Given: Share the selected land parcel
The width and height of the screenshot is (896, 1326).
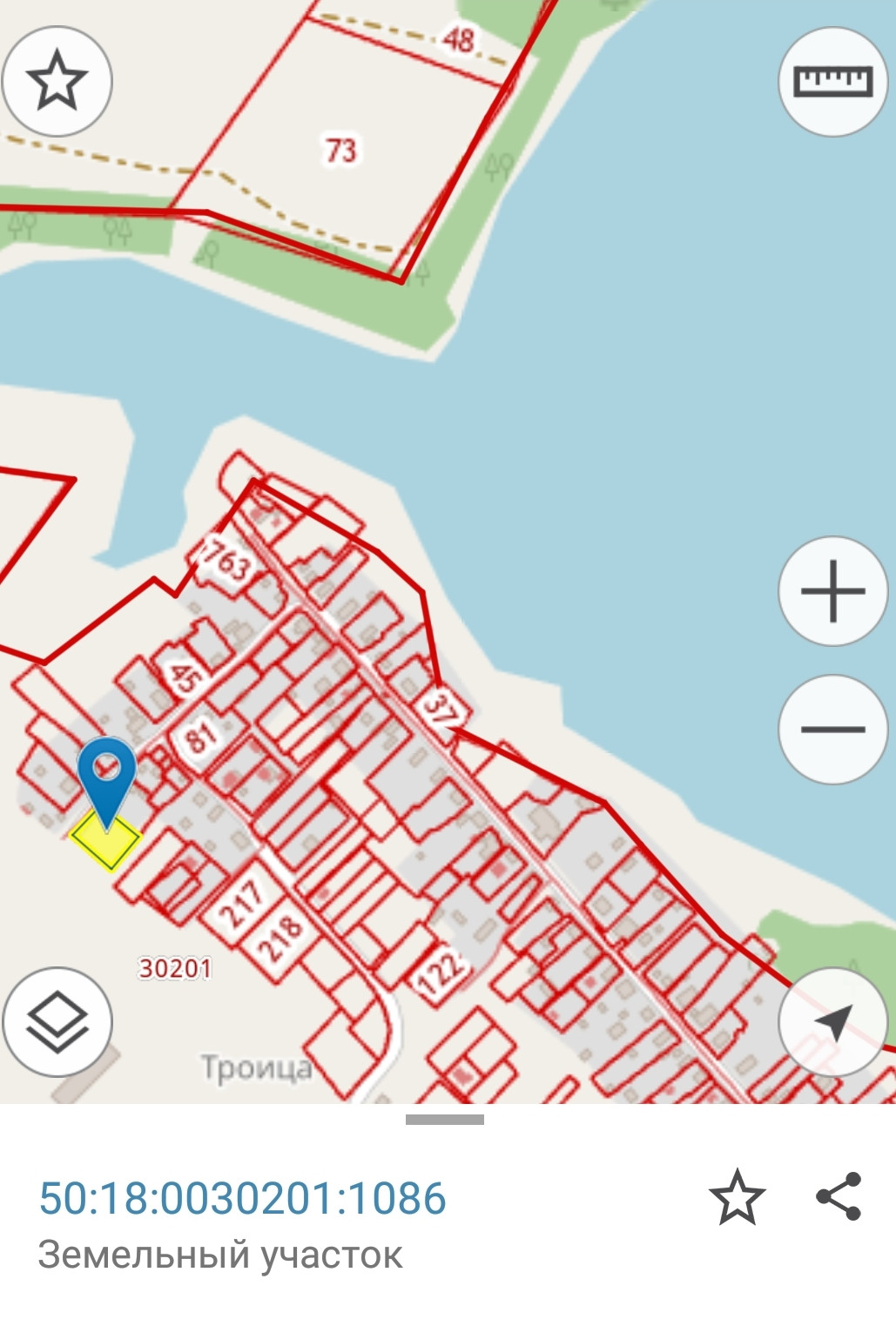Looking at the screenshot, I should click(839, 1197).
